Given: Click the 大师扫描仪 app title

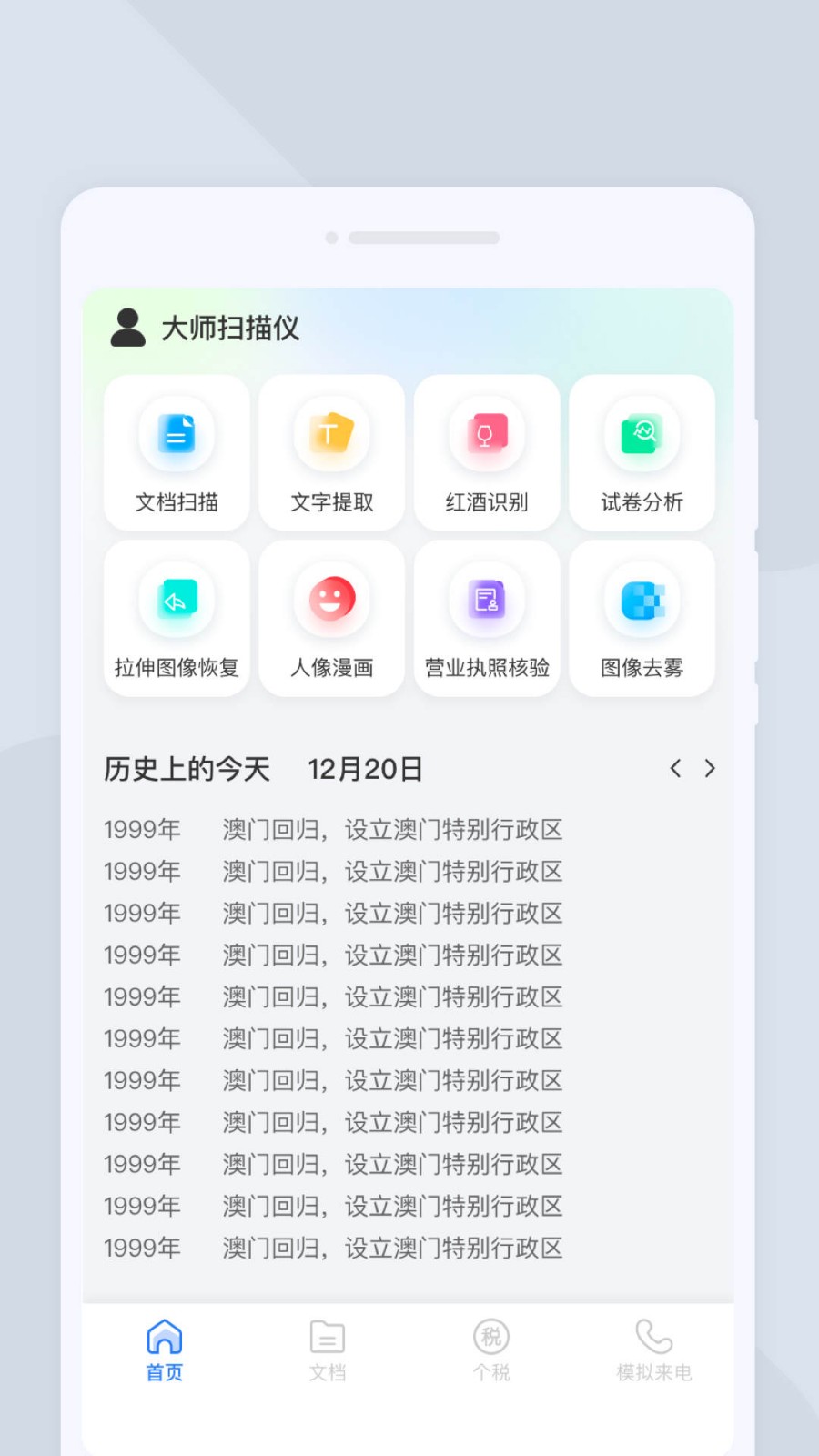Looking at the screenshot, I should 227,329.
